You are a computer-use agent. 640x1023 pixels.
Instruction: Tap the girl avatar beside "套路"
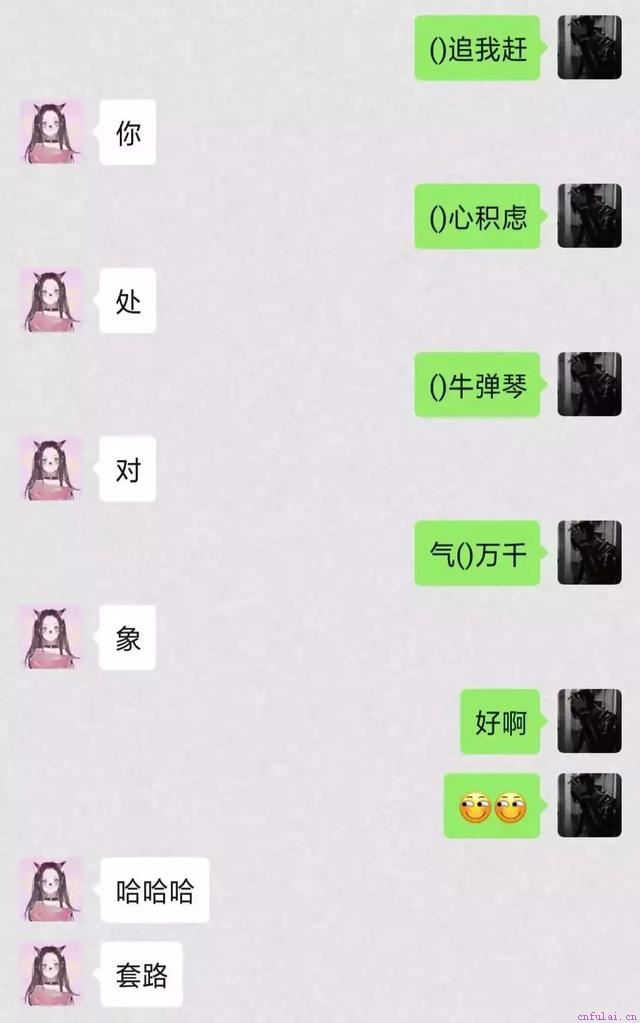tap(52, 973)
